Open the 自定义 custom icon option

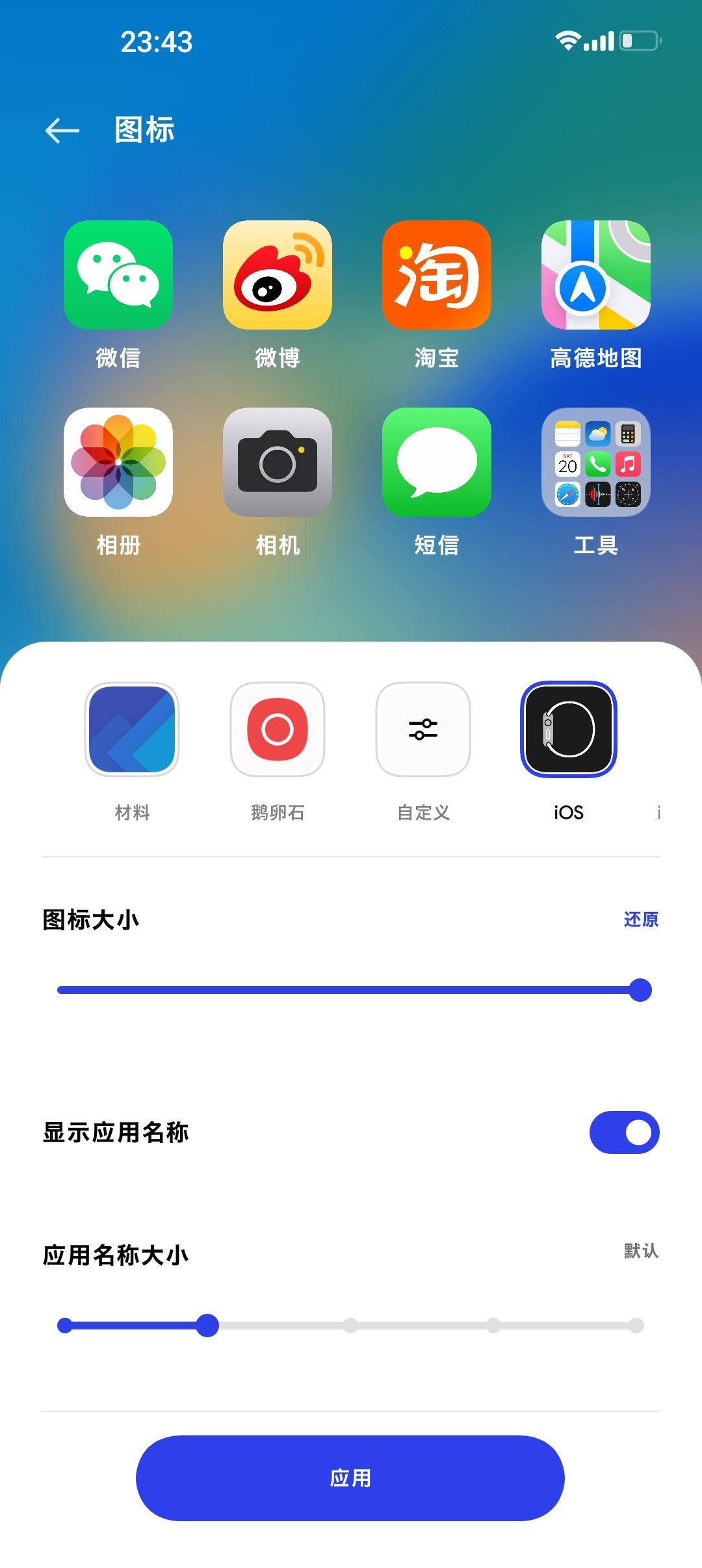coord(422,730)
